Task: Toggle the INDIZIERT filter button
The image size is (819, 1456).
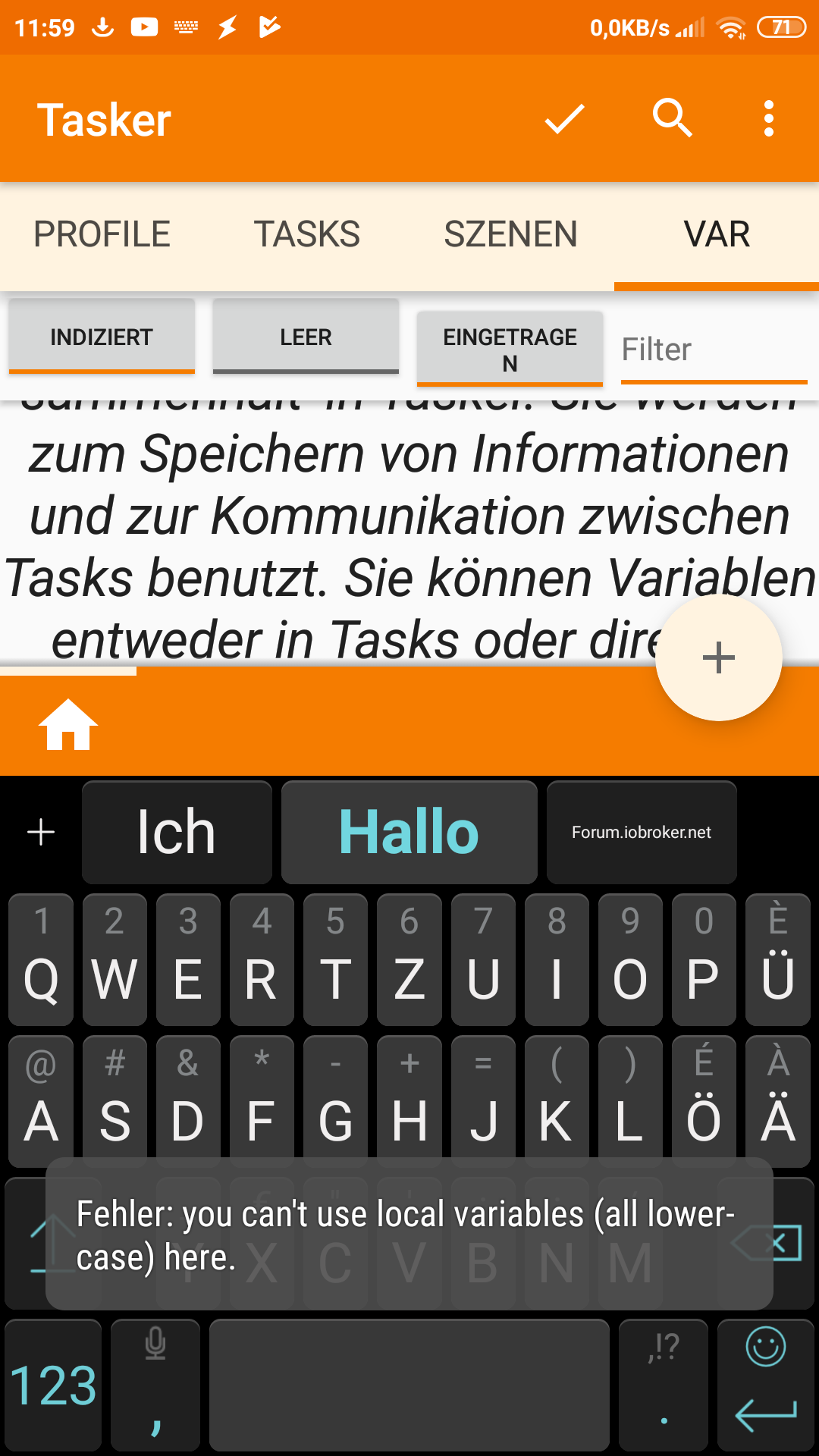Action: coord(102,337)
